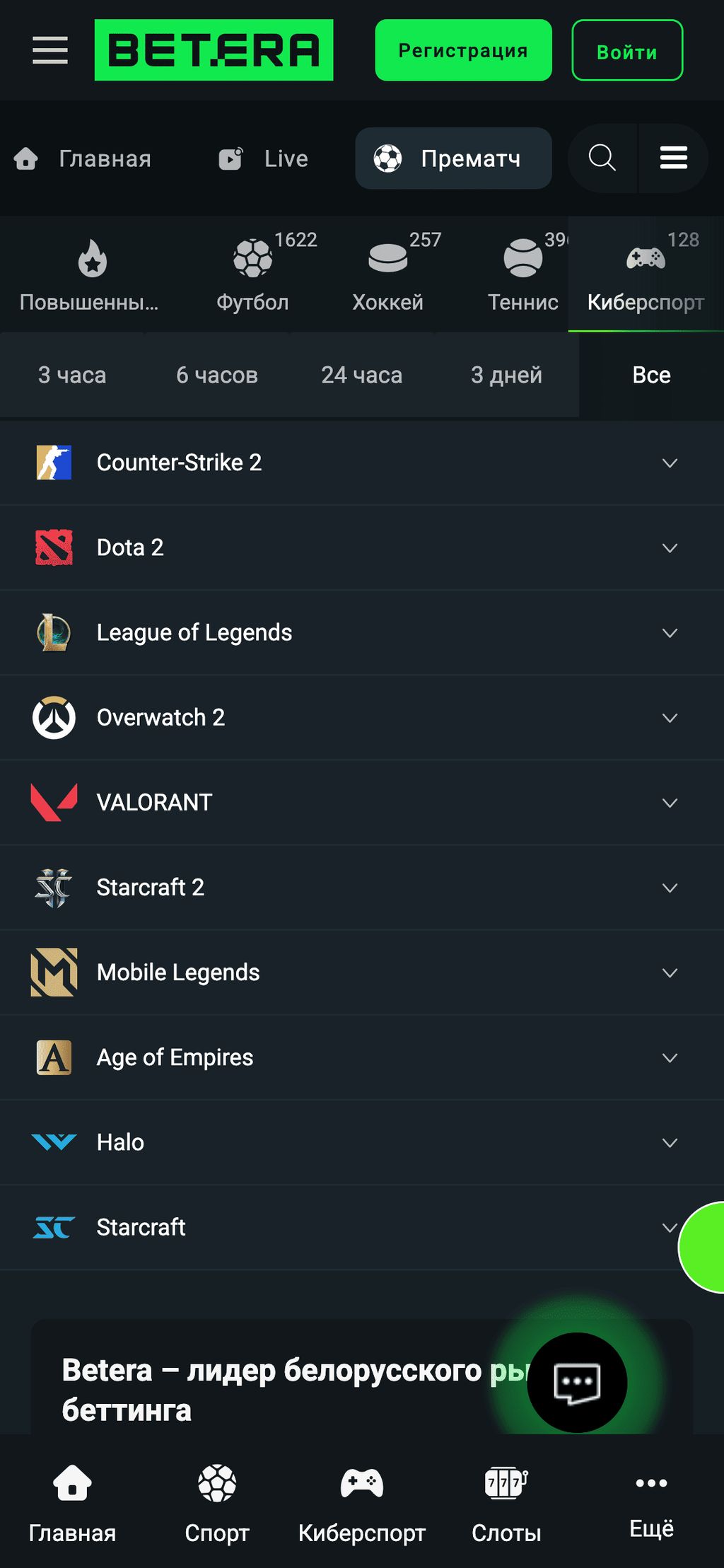Screen dimensions: 724x1568
Task: Open the hamburger drawer menu
Action: tap(50, 50)
